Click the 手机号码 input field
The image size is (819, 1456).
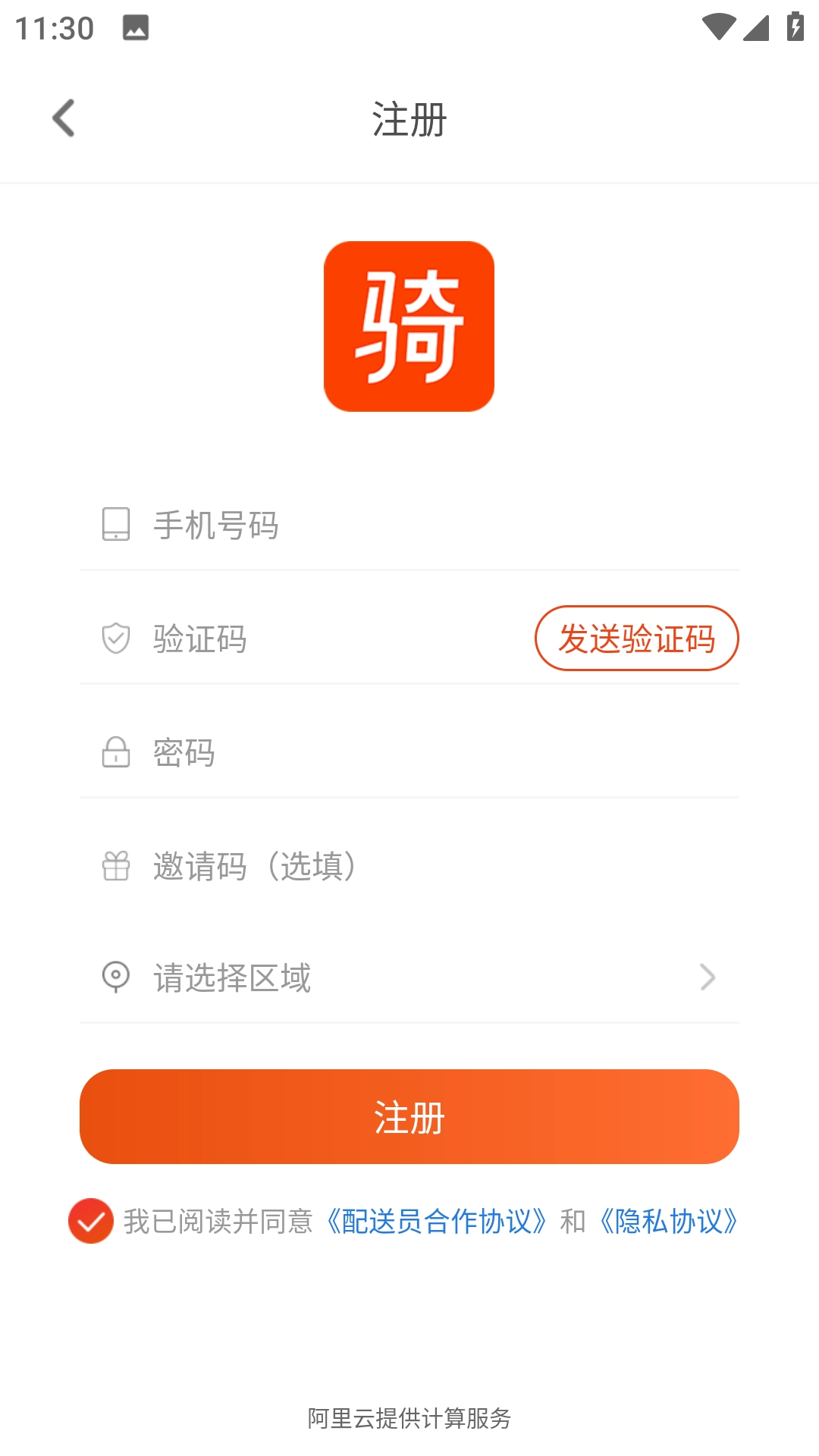[x=379, y=525]
